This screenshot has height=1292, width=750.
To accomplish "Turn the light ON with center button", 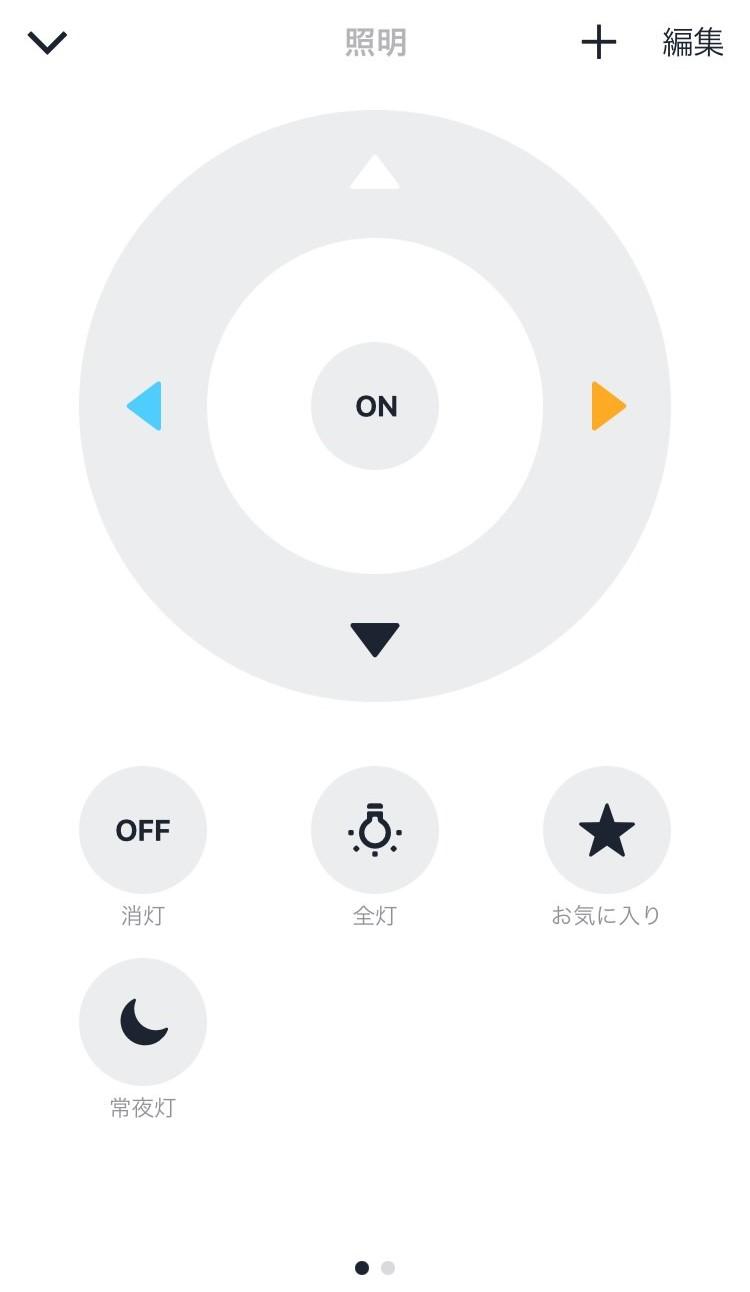I will coord(375,406).
